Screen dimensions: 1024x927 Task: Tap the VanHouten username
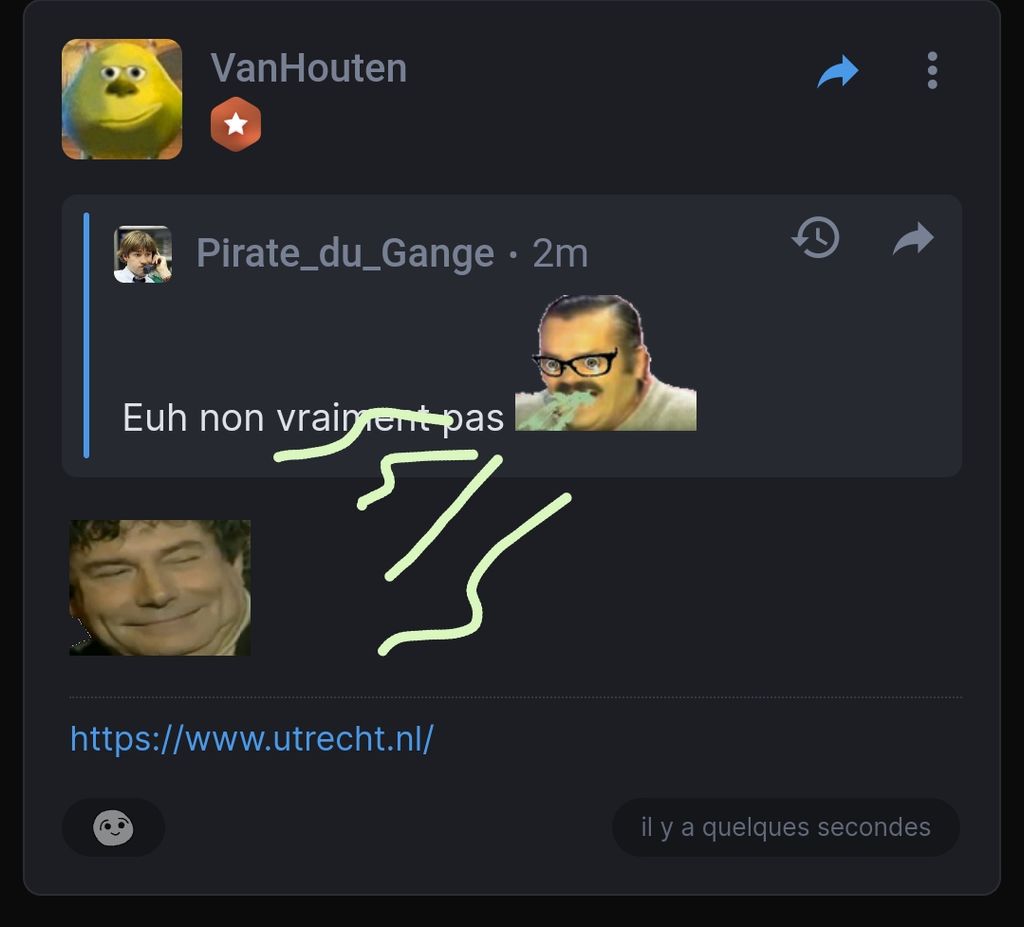(x=308, y=68)
